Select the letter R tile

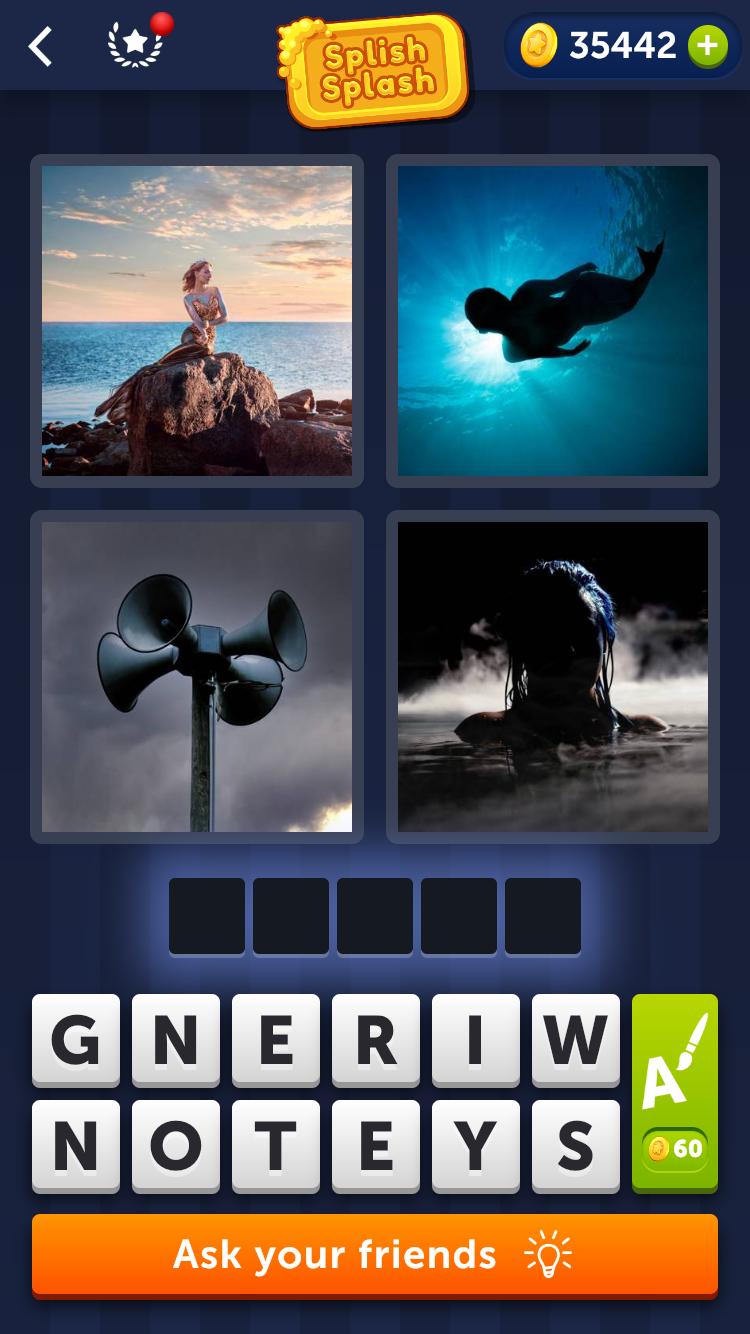pyautogui.click(x=376, y=1040)
